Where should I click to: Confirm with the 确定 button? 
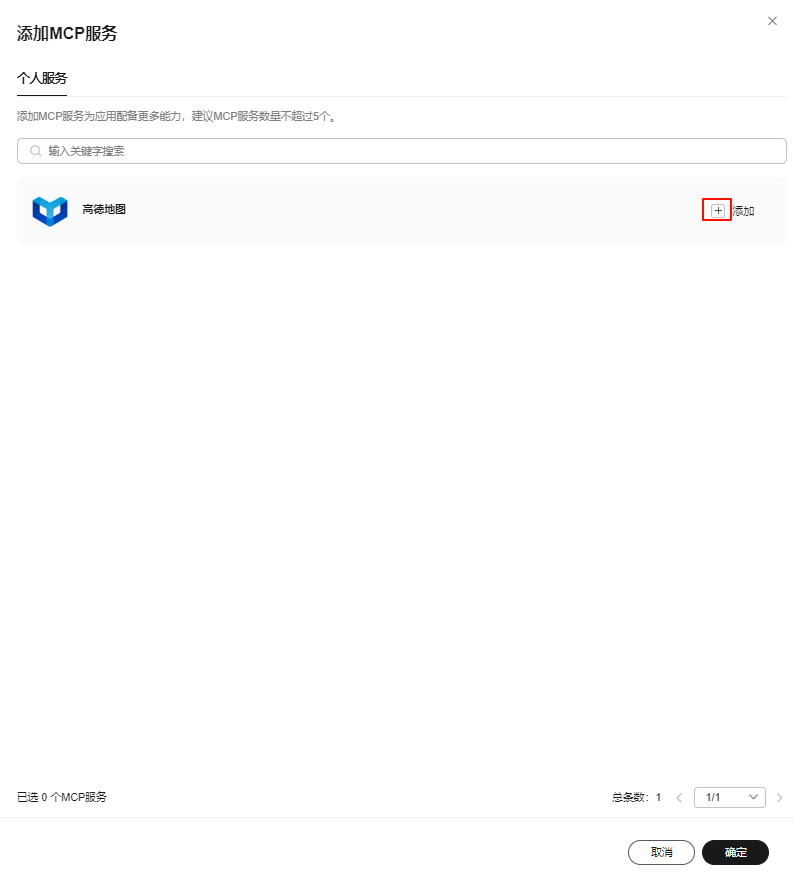pyautogui.click(x=735, y=852)
